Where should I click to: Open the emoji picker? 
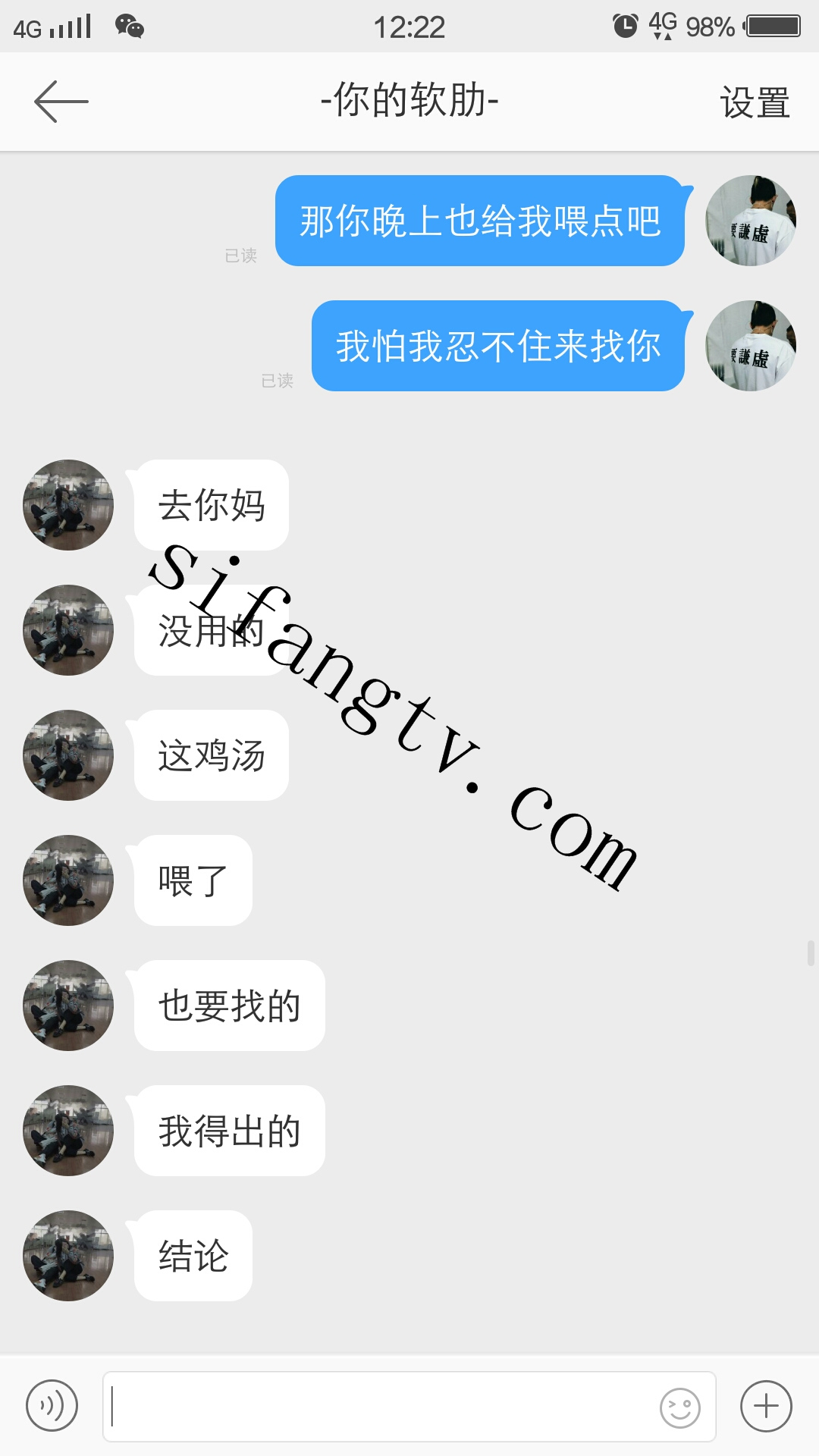pos(680,1407)
